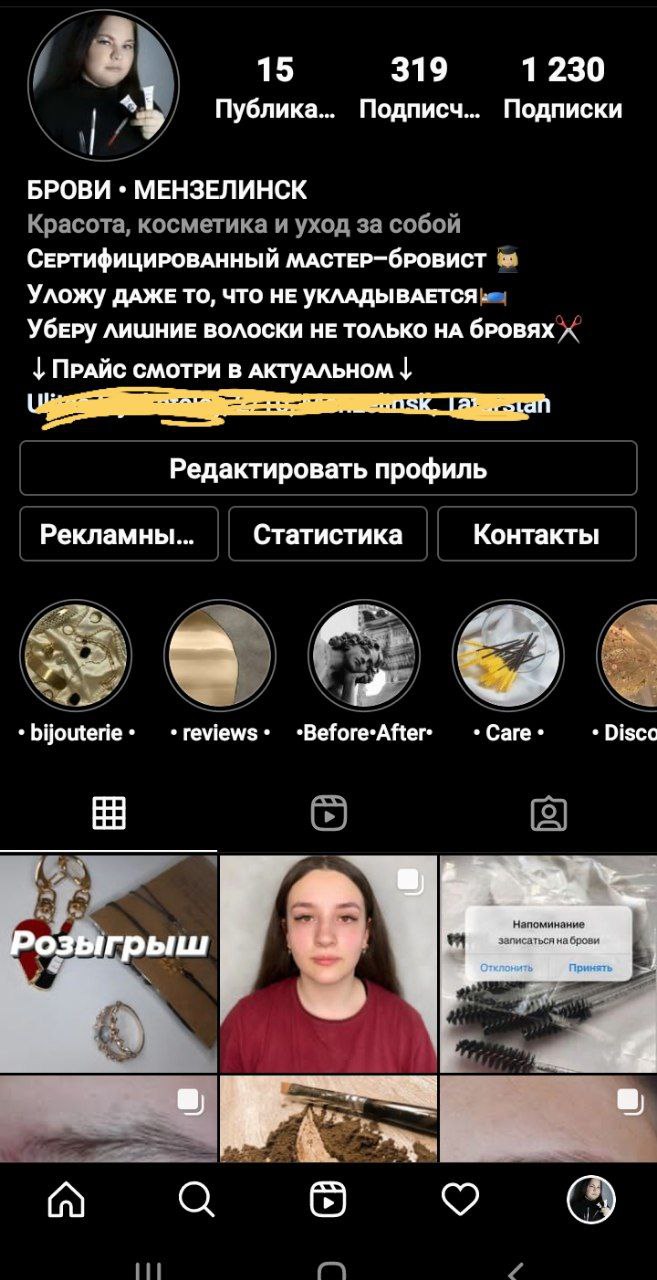Open search and explore
The width and height of the screenshot is (657, 1280).
pos(196,1198)
